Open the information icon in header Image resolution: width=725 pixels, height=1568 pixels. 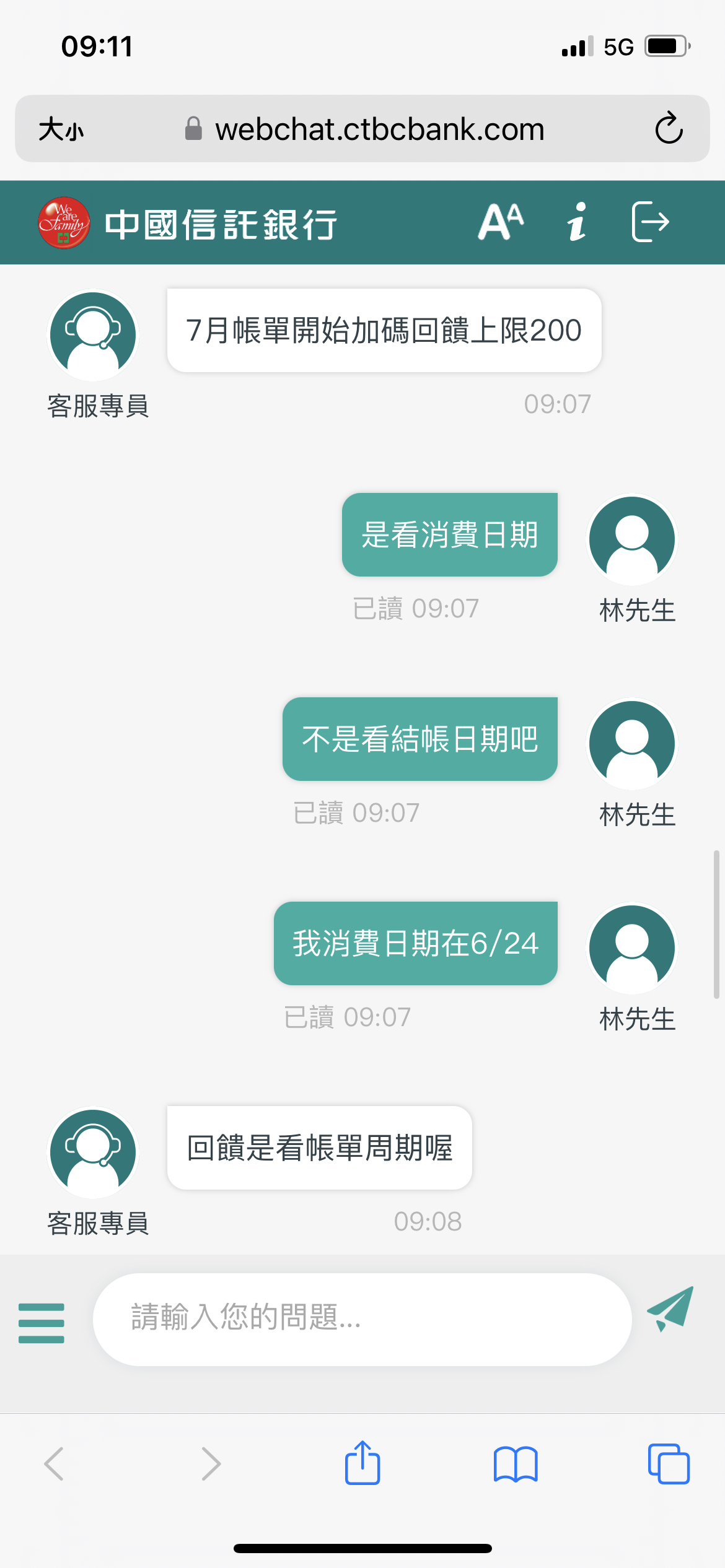pyautogui.click(x=577, y=222)
